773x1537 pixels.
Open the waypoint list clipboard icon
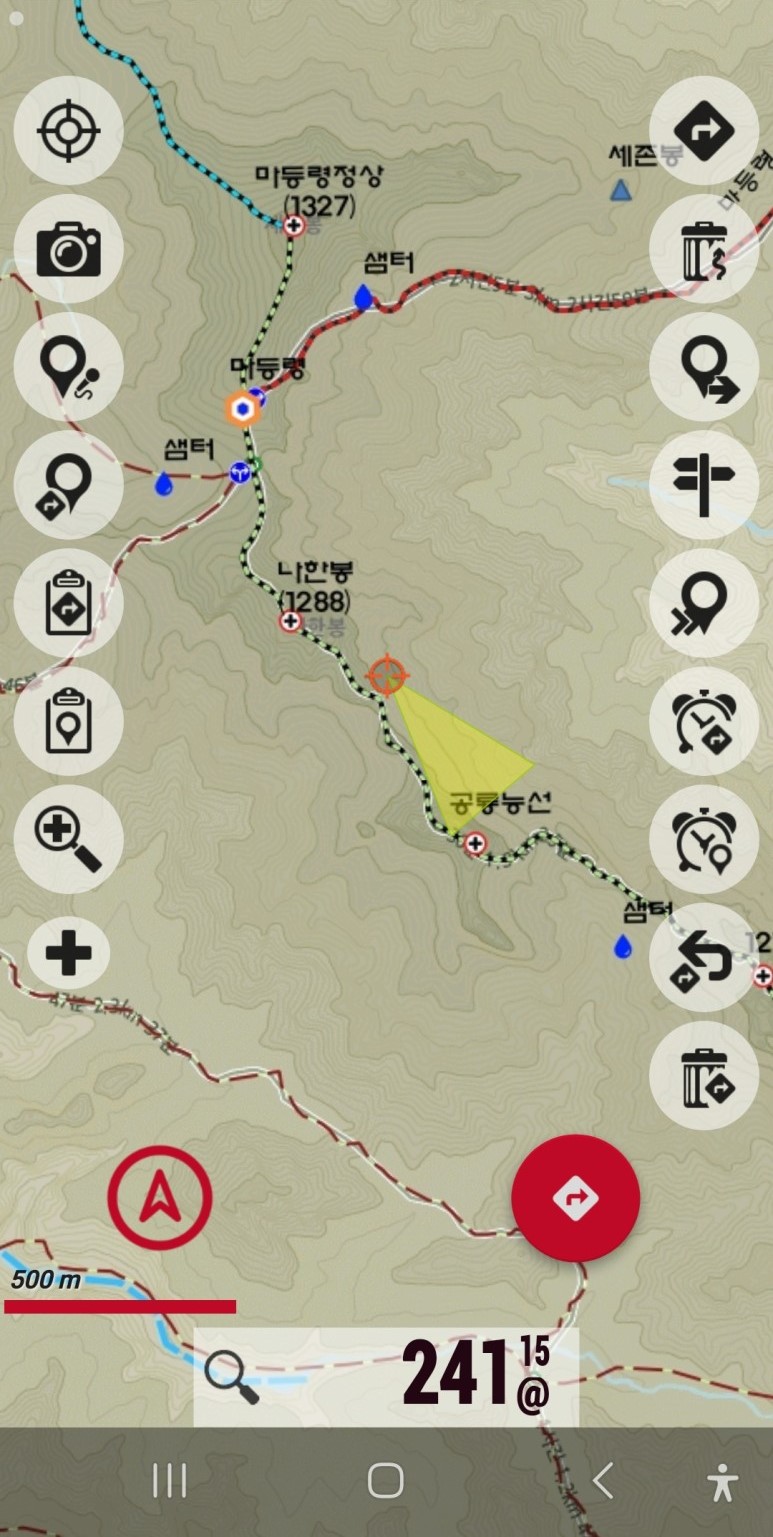tap(68, 721)
